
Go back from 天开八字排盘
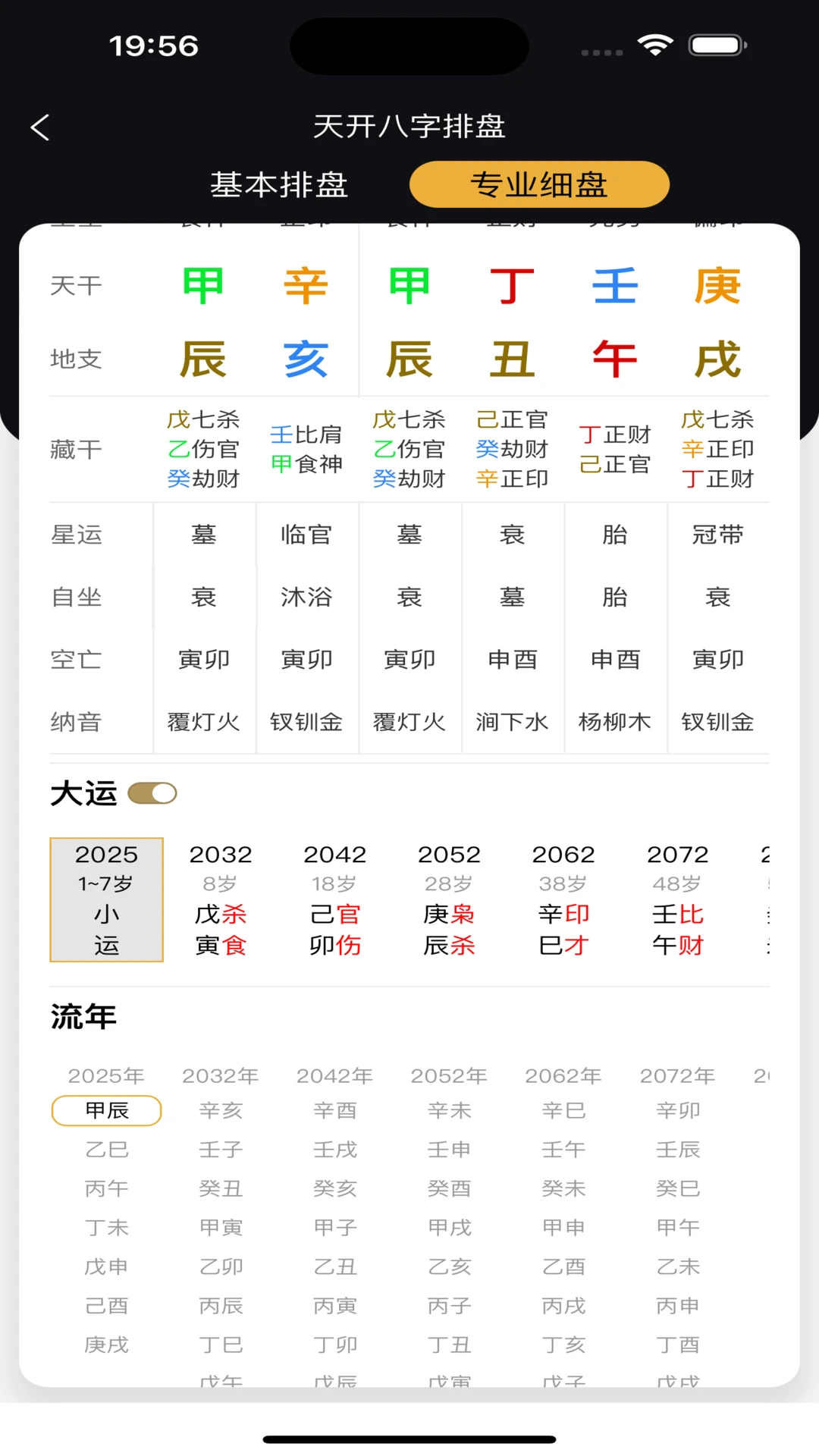click(x=40, y=127)
